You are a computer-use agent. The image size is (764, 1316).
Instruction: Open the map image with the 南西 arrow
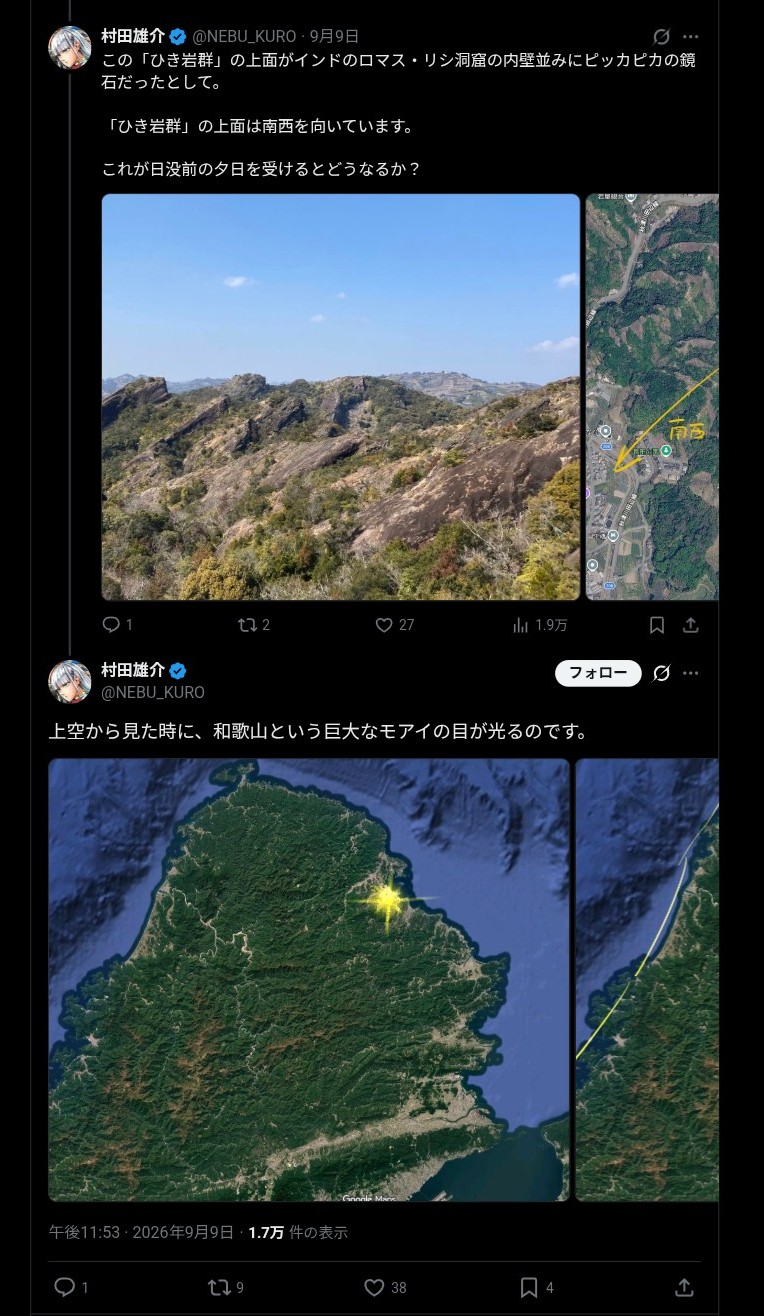pyautogui.click(x=652, y=397)
